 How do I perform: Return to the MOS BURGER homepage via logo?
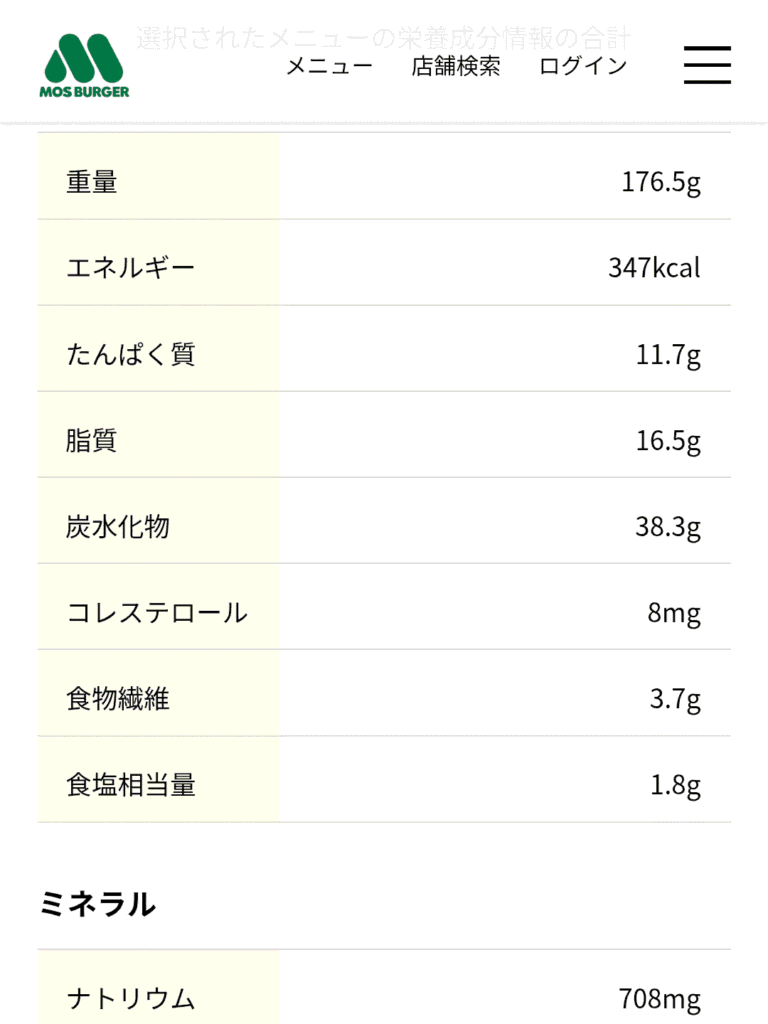click(87, 65)
